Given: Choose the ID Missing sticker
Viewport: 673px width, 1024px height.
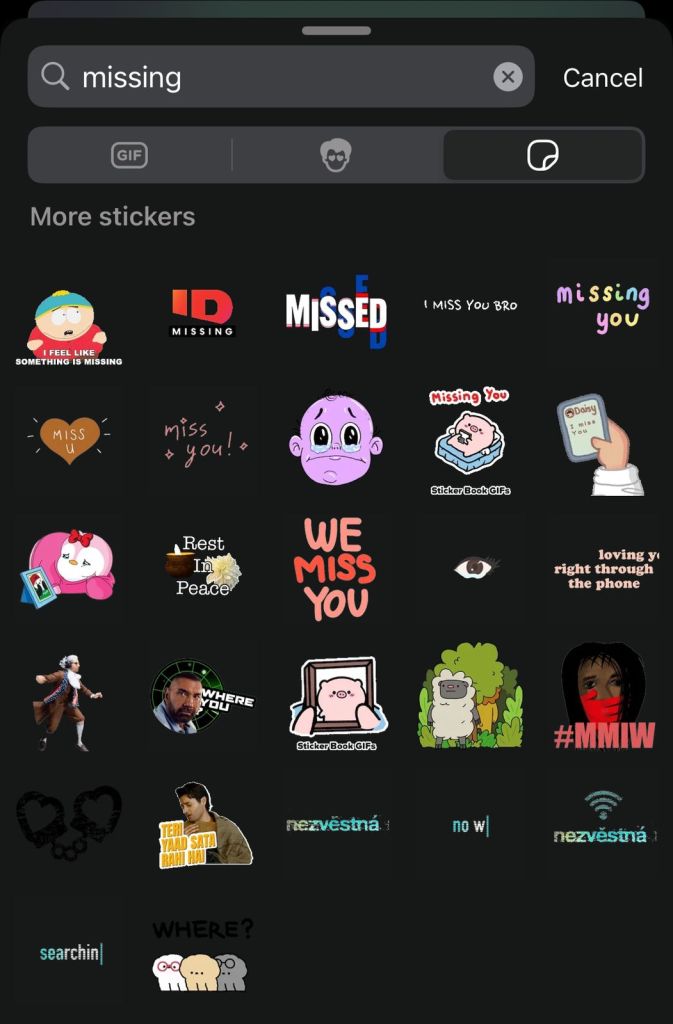Looking at the screenshot, I should tap(202, 312).
